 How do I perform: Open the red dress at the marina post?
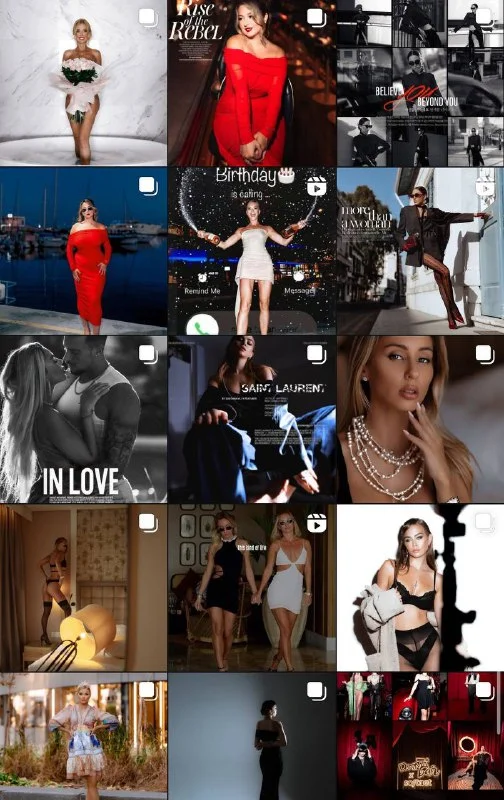tap(83, 251)
